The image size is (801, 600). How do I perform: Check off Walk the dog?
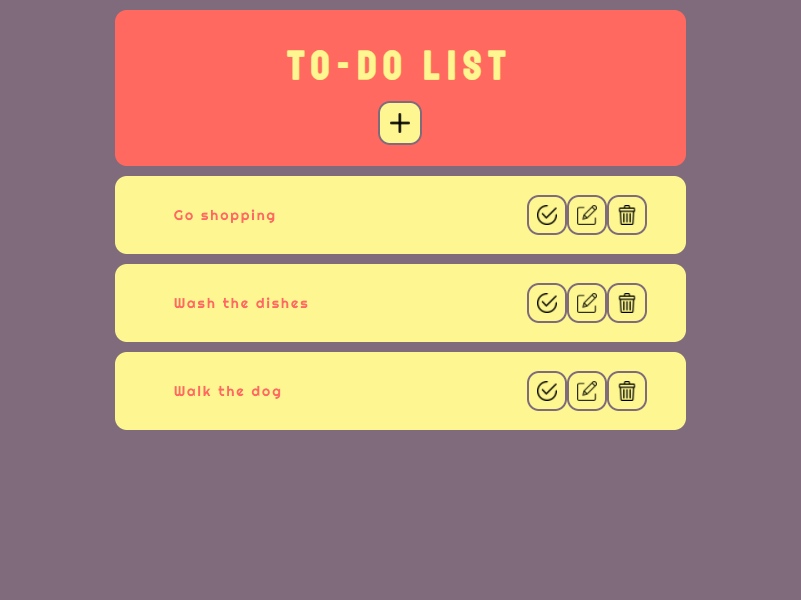point(547,391)
